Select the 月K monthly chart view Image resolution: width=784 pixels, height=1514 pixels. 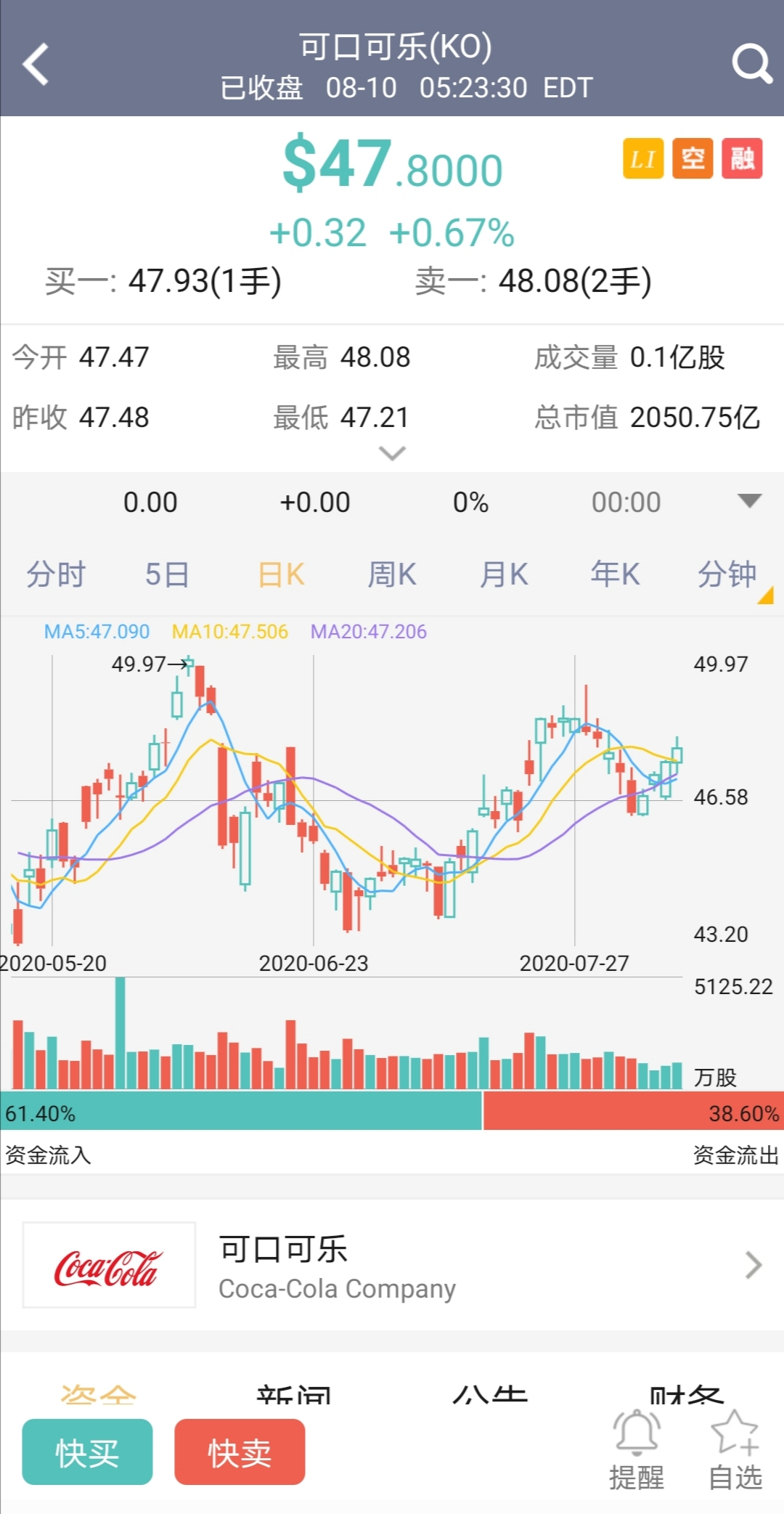click(502, 574)
